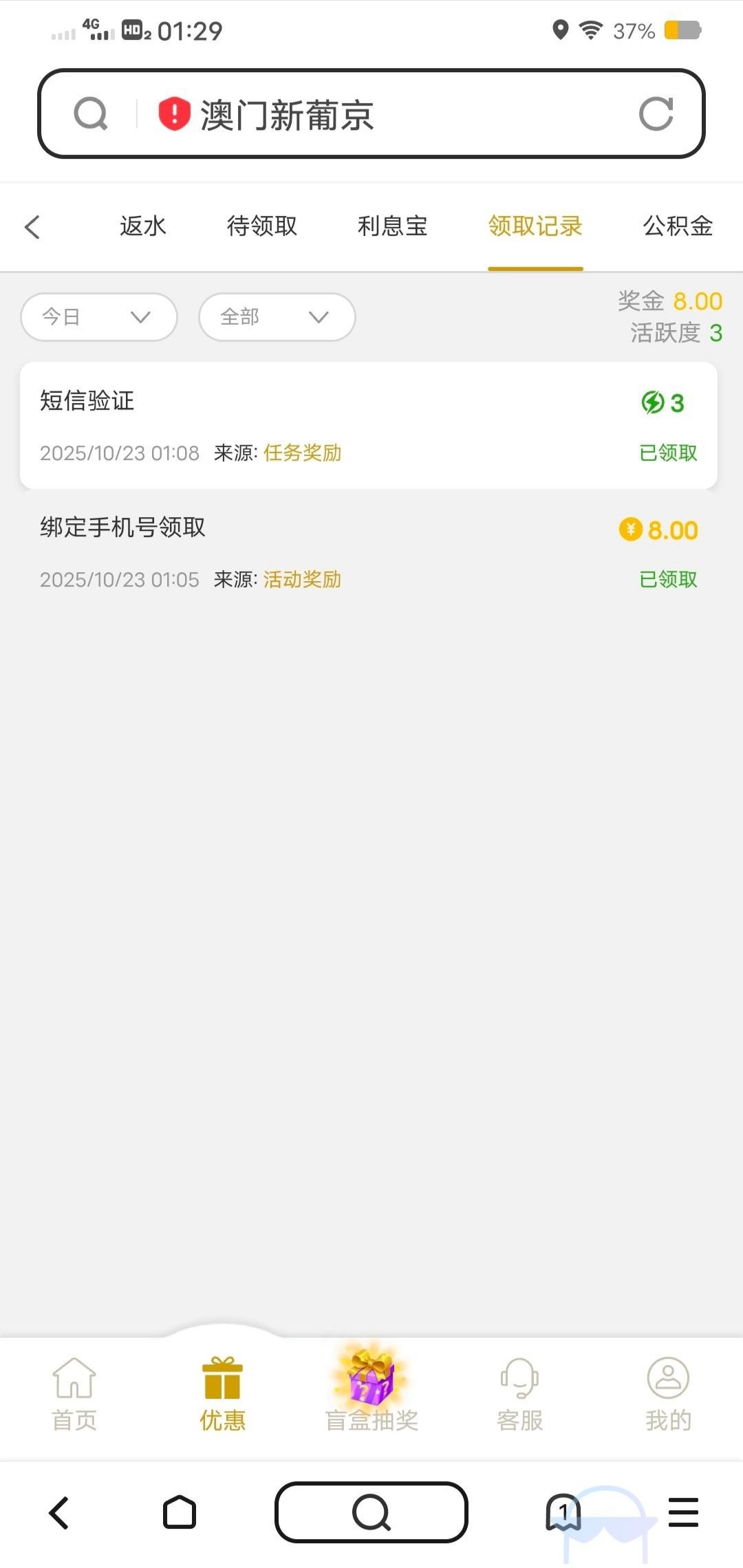Tap the reload icon in address bar

(656, 114)
